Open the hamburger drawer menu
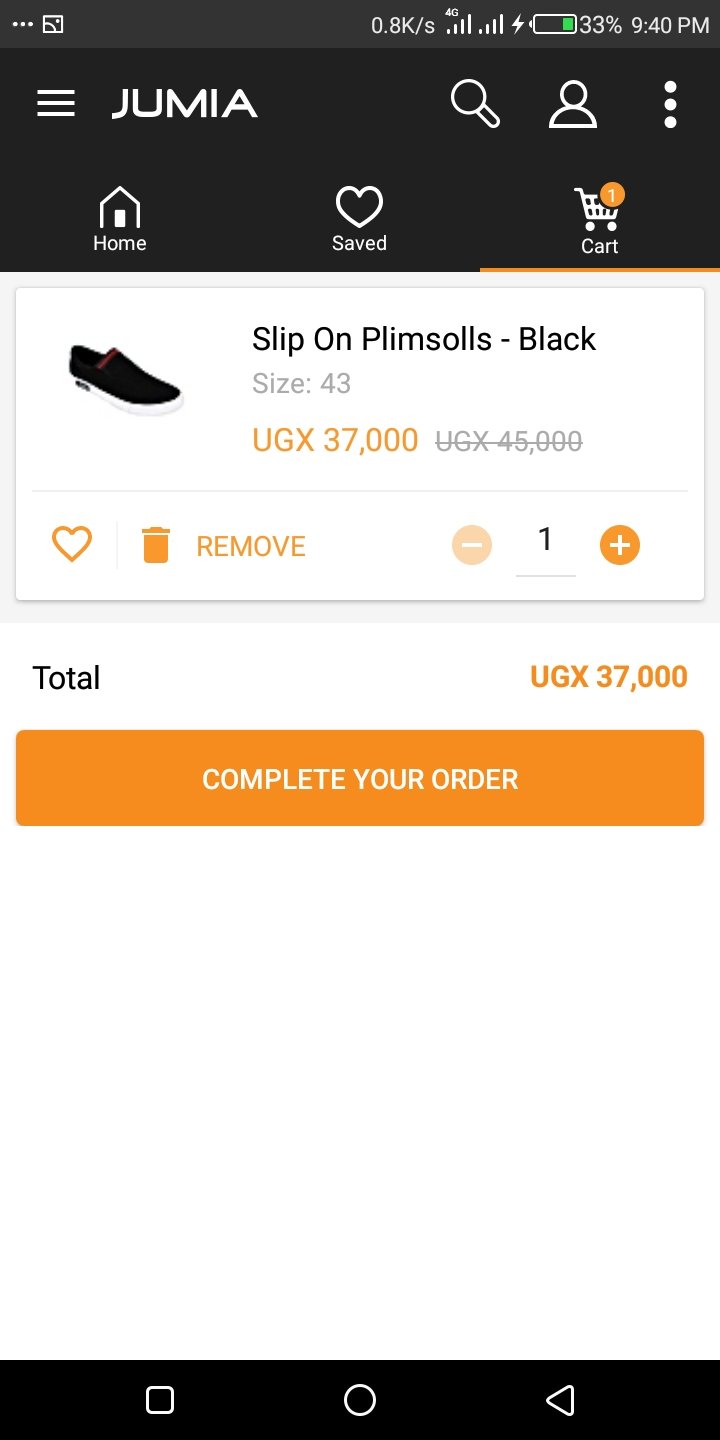This screenshot has width=720, height=1440. (56, 104)
